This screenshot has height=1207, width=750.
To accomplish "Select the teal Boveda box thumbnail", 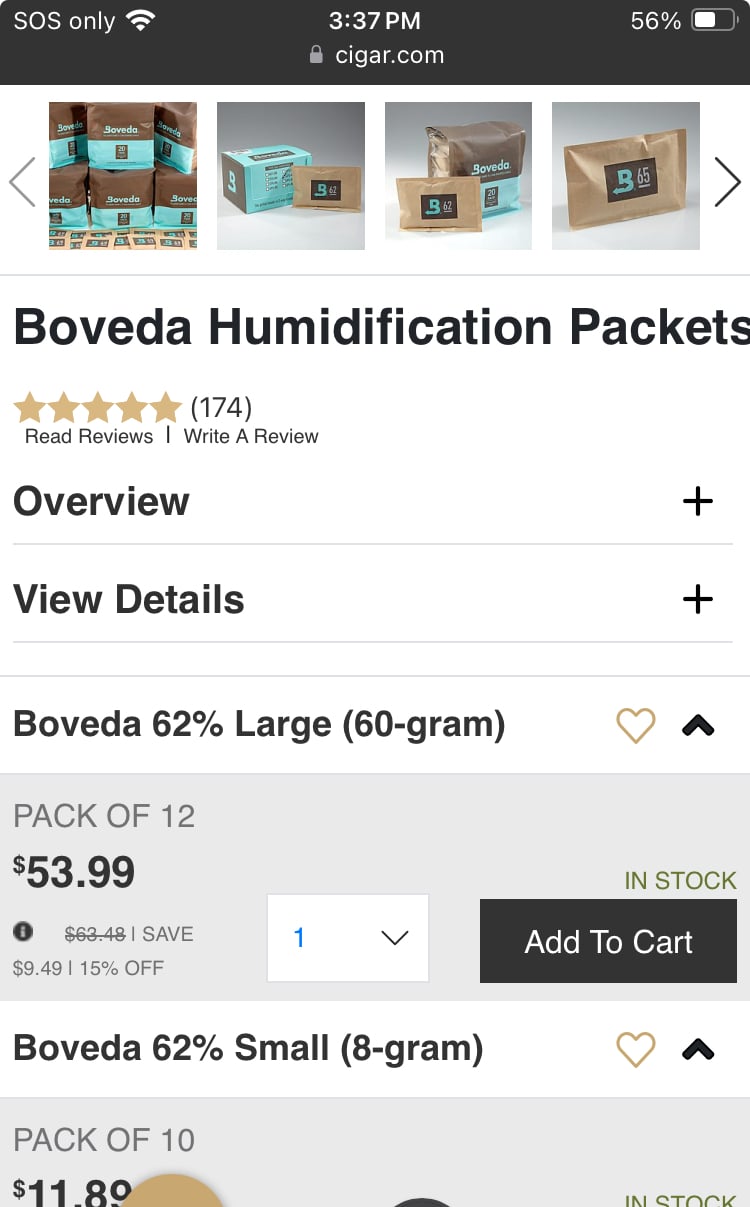I will [x=291, y=175].
